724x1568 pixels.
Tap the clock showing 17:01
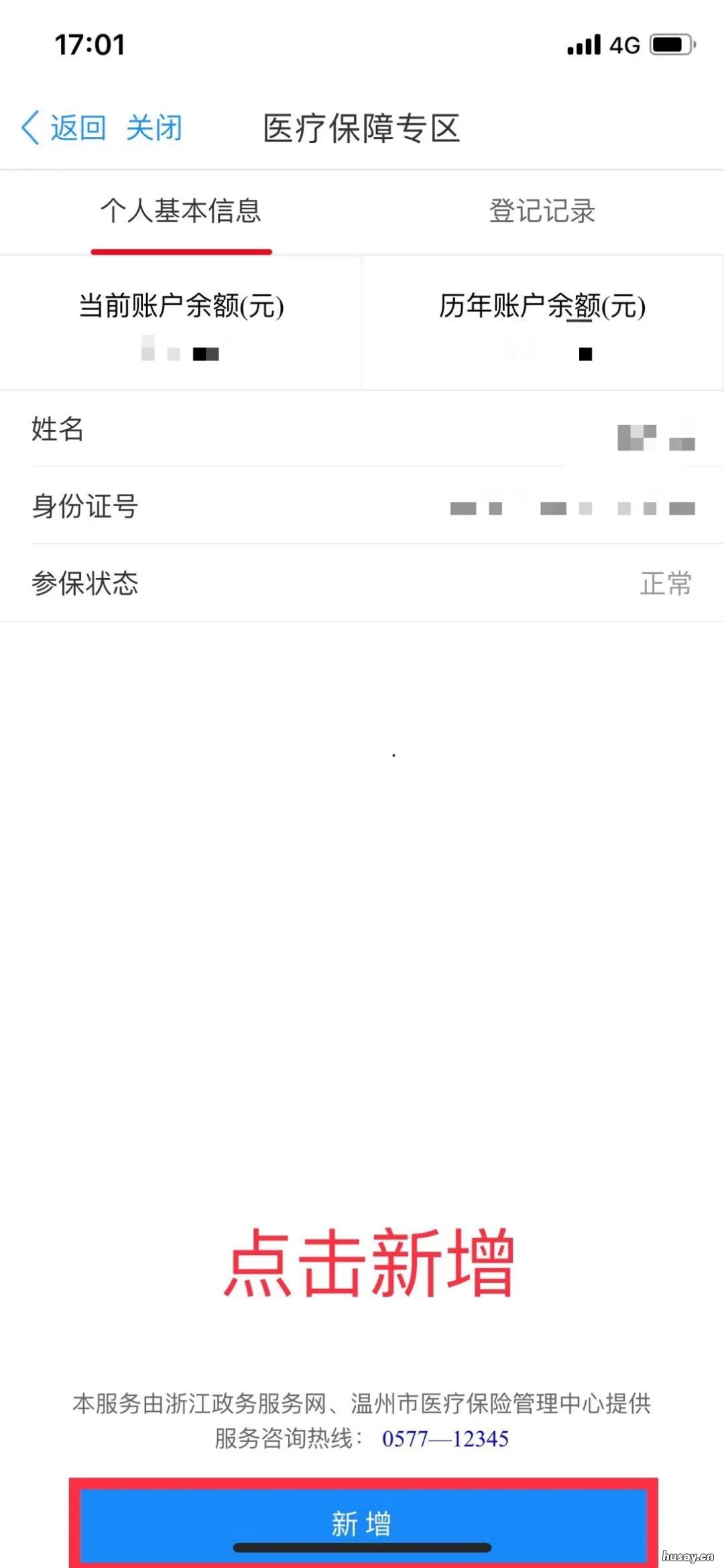(88, 44)
